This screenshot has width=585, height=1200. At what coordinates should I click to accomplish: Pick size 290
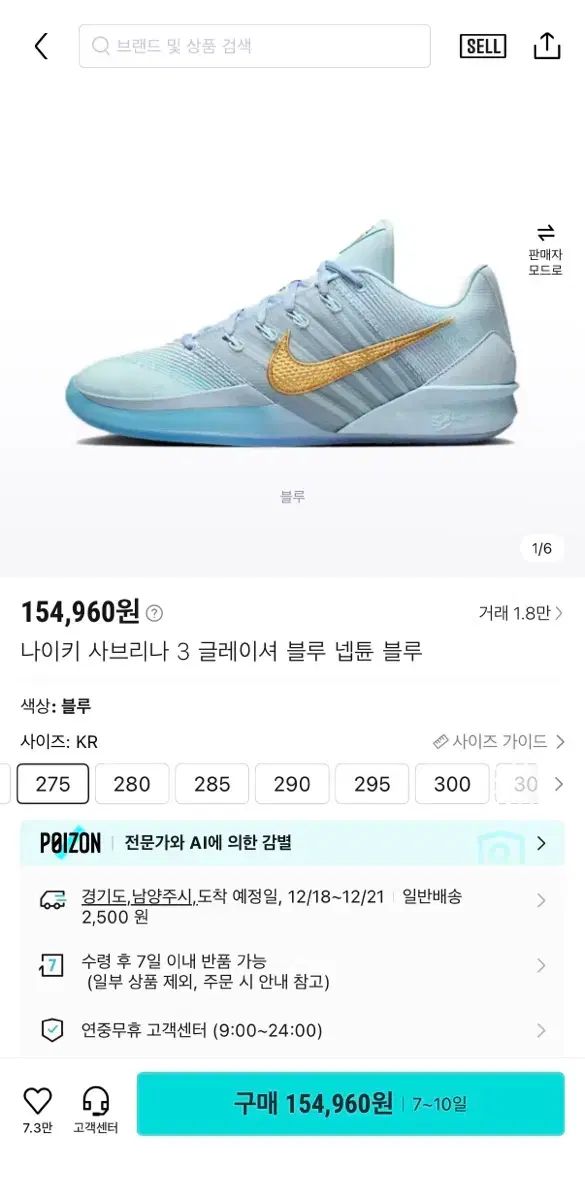click(x=292, y=784)
